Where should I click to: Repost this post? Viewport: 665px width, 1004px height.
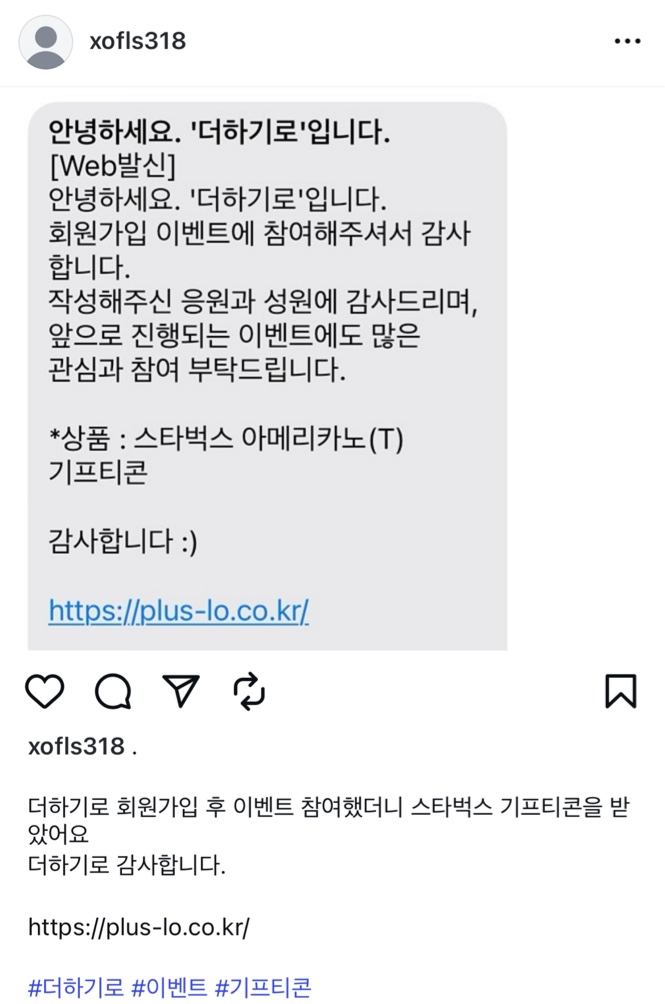point(249,691)
